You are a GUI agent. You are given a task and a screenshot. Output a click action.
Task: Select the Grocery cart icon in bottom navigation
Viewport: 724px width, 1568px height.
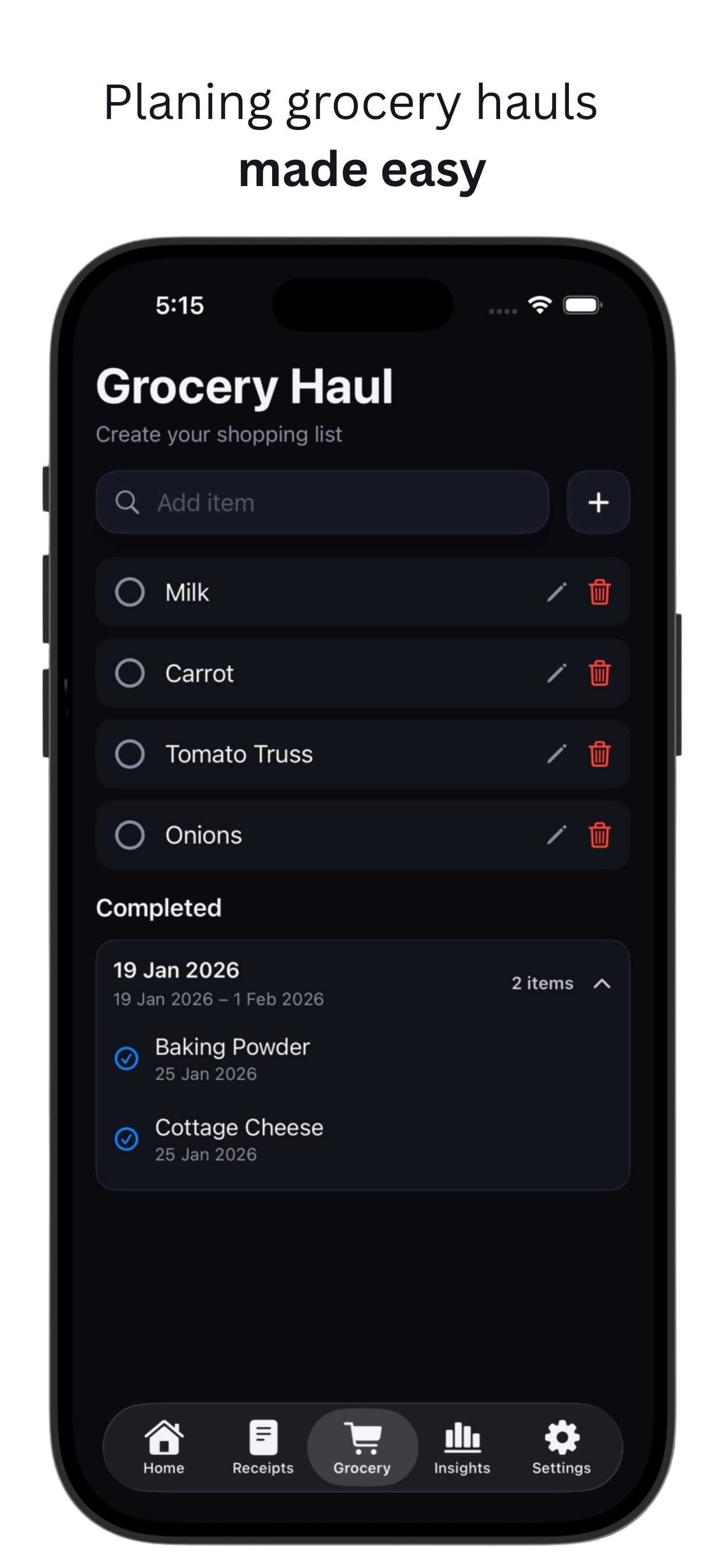[x=362, y=1437]
